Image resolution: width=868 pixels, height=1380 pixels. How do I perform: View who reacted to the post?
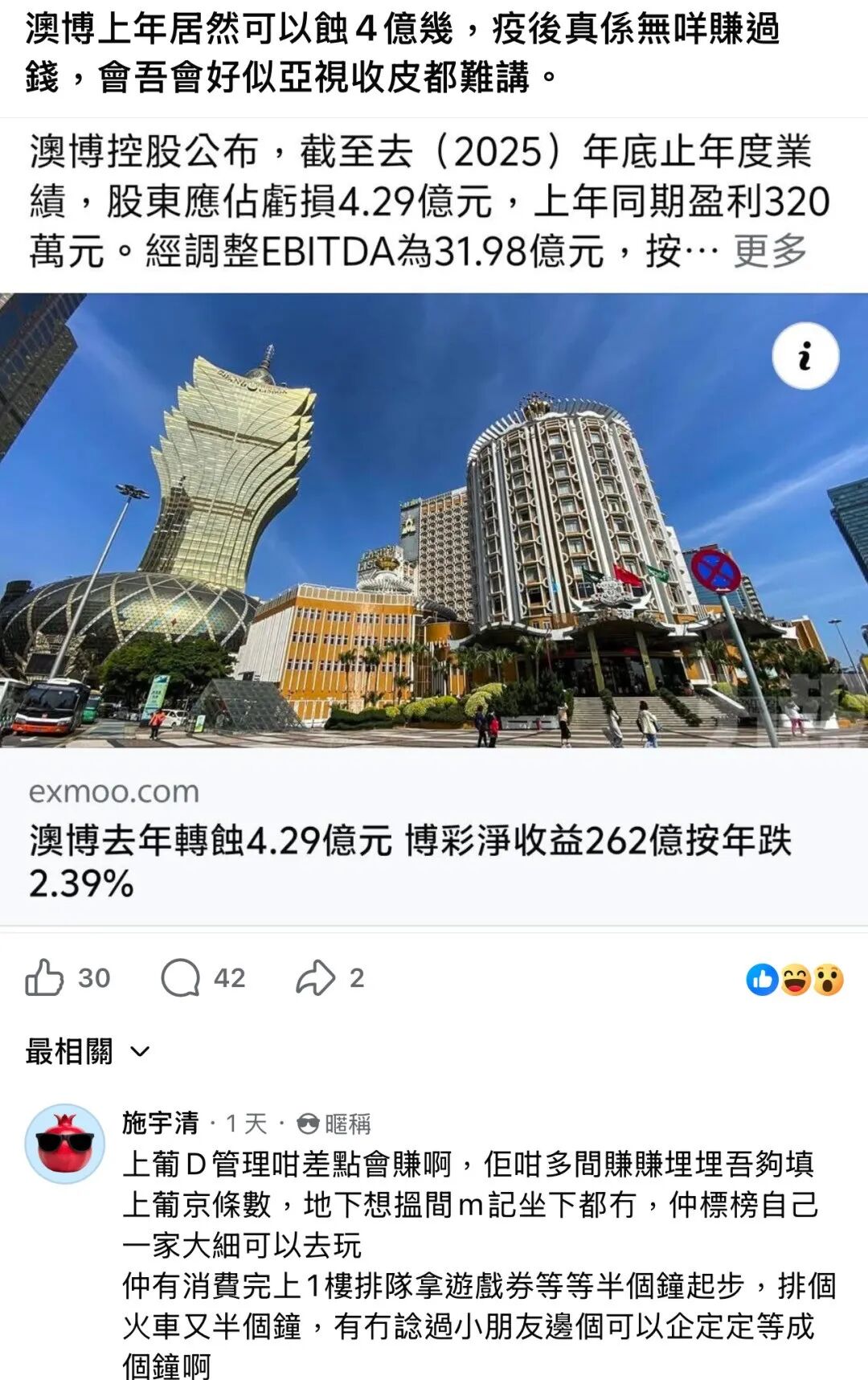[x=795, y=979]
